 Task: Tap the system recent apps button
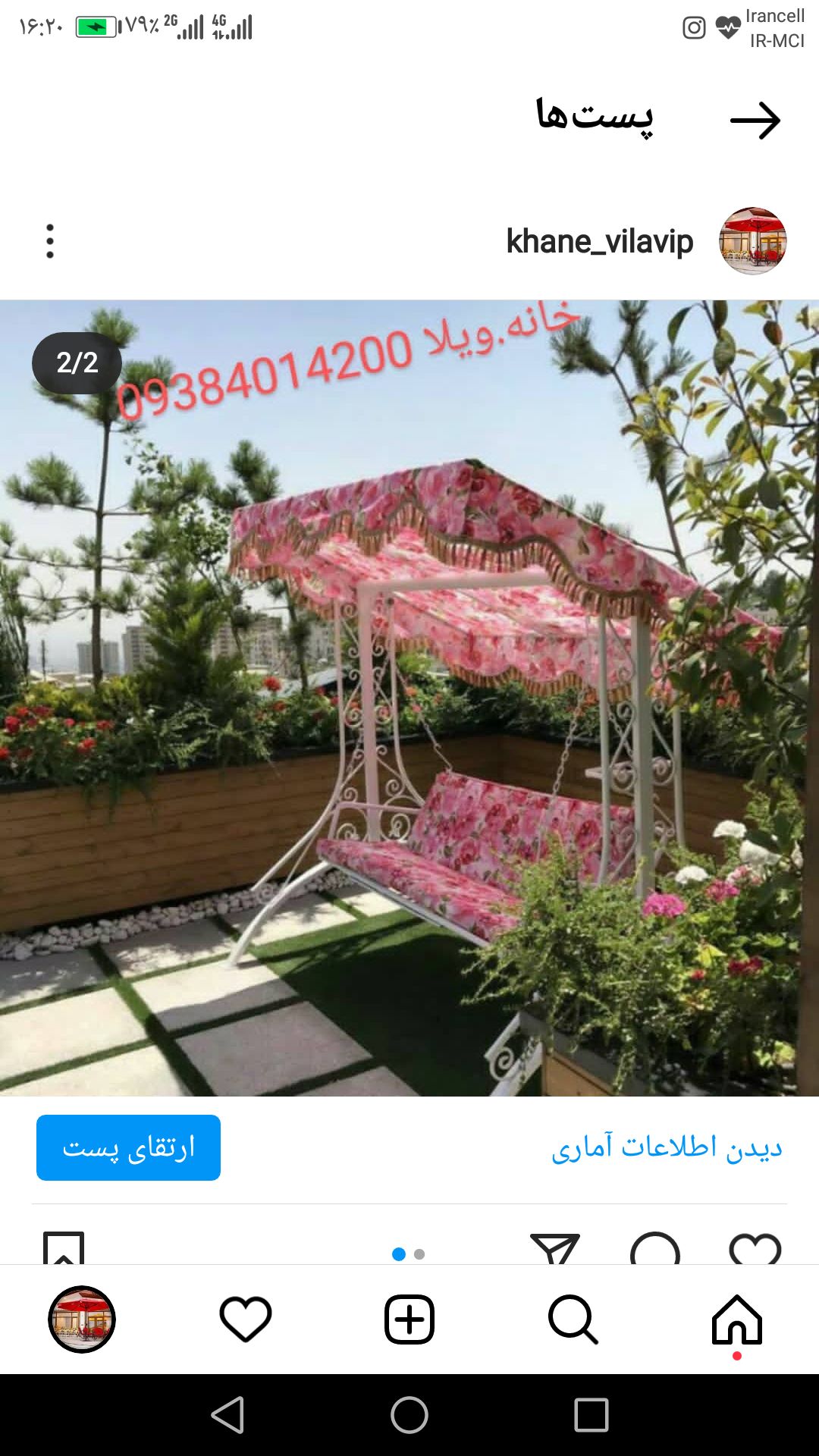[x=591, y=1415]
